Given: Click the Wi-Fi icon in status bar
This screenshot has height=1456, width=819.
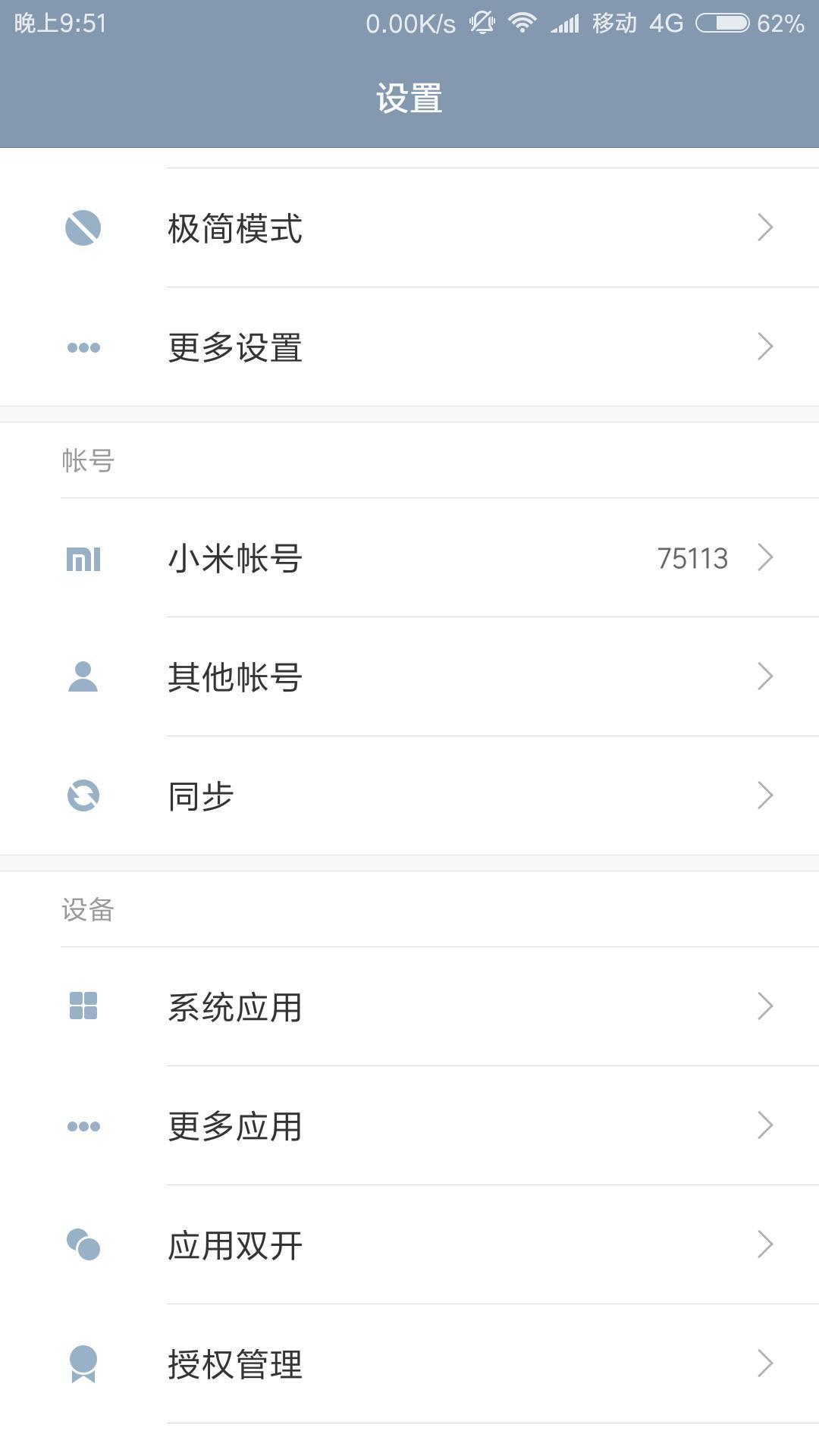Looking at the screenshot, I should [522, 22].
